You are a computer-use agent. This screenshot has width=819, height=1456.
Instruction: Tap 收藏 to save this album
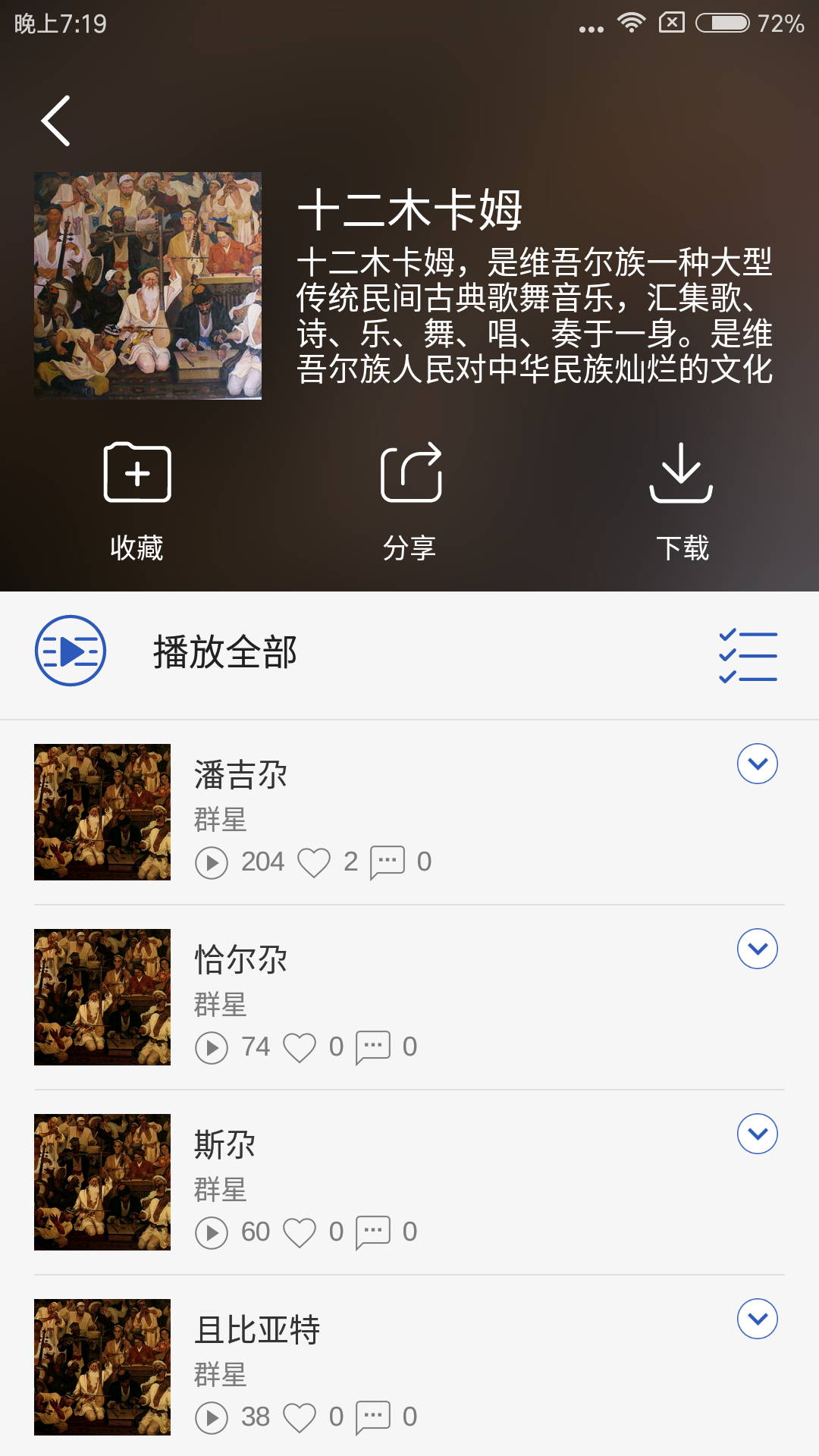(137, 498)
